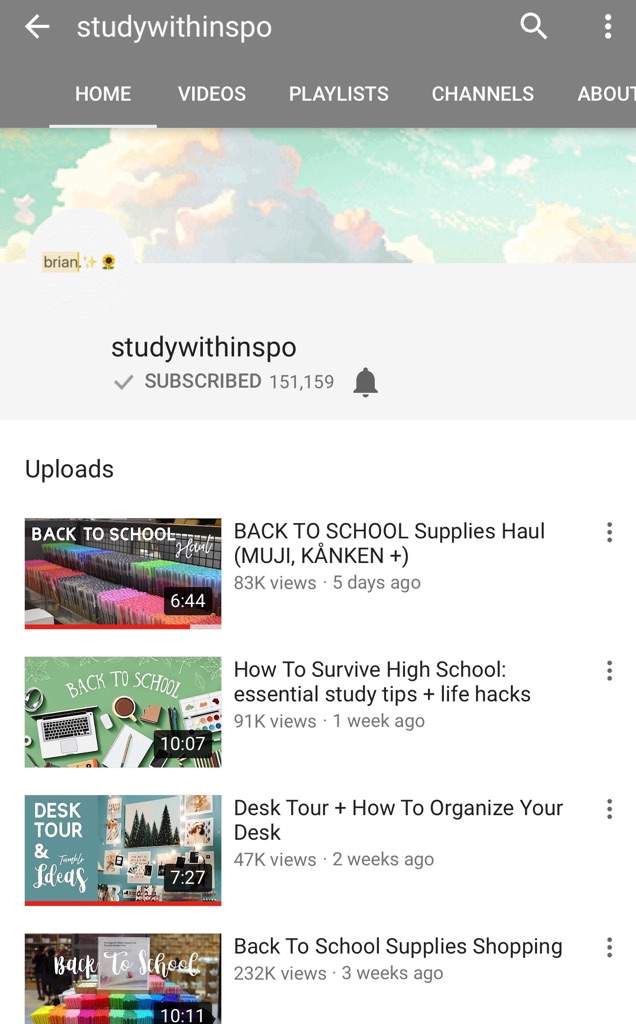The height and width of the screenshot is (1024, 636).
Task: Open the How To Survive High School video
Action: [x=123, y=712]
